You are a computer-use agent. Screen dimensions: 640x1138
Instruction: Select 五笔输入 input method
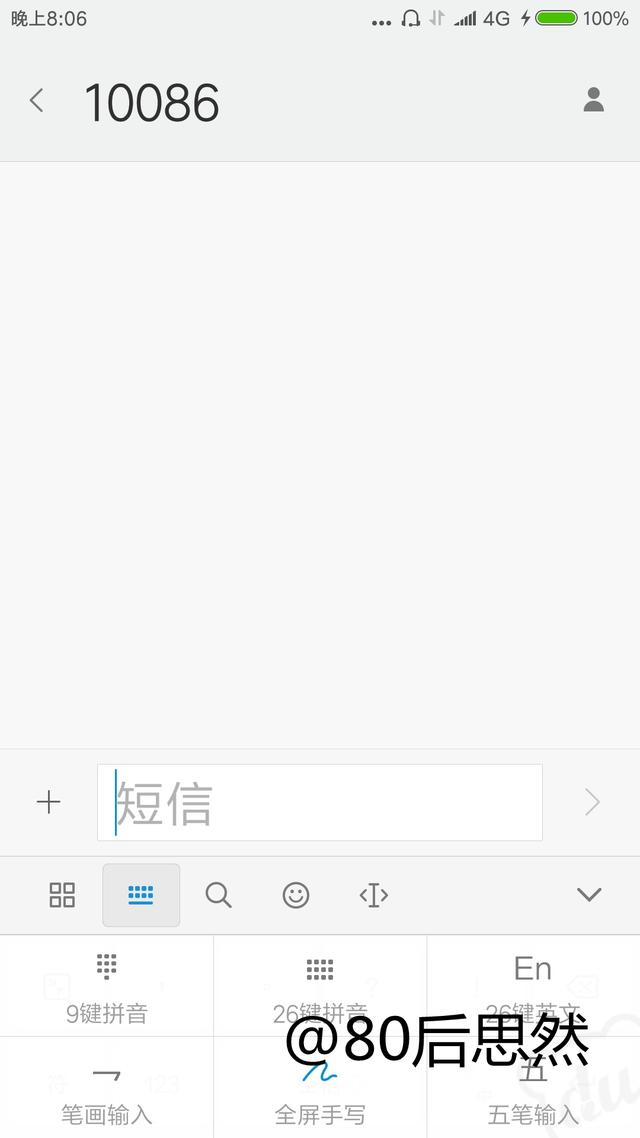tap(533, 1087)
